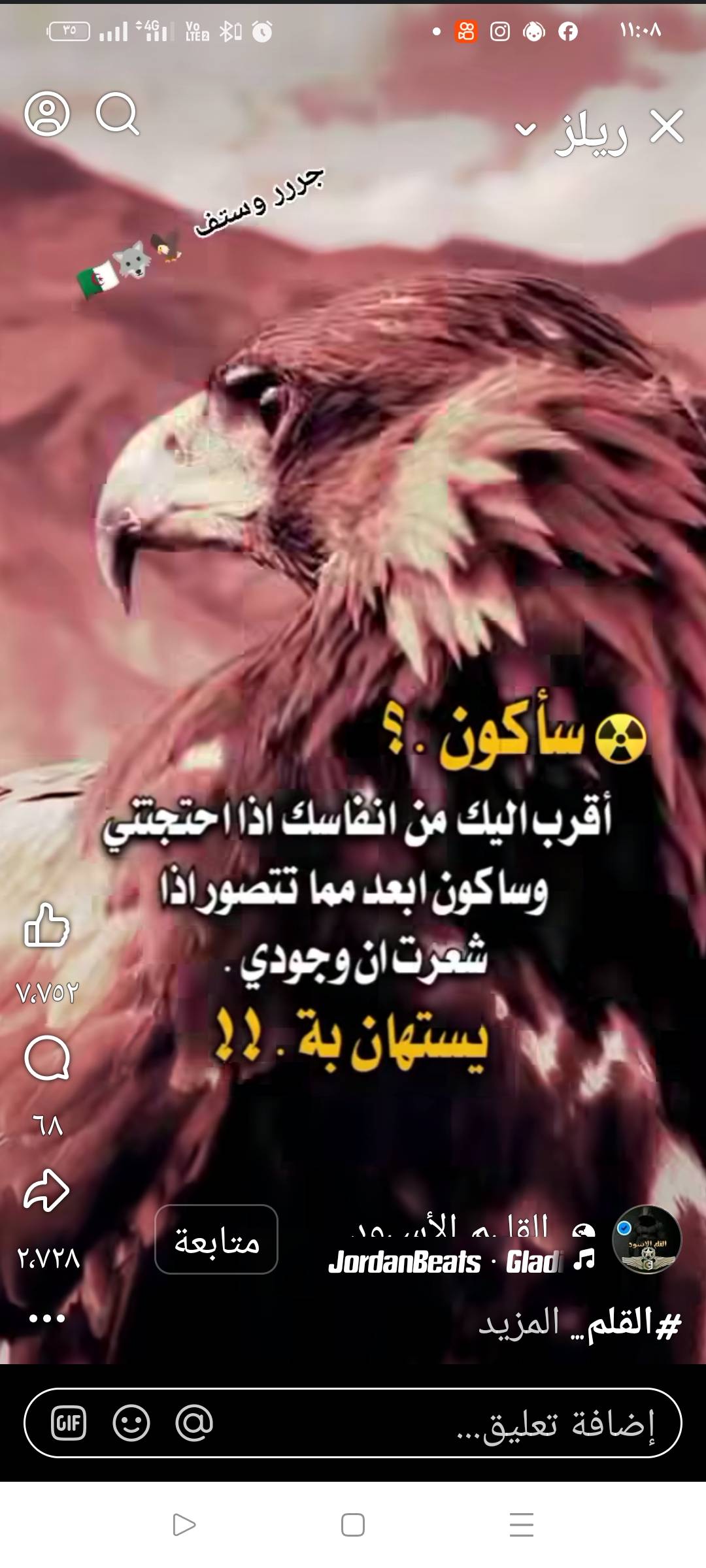Like this reel
This screenshot has height=1568, width=706.
pos(47,926)
